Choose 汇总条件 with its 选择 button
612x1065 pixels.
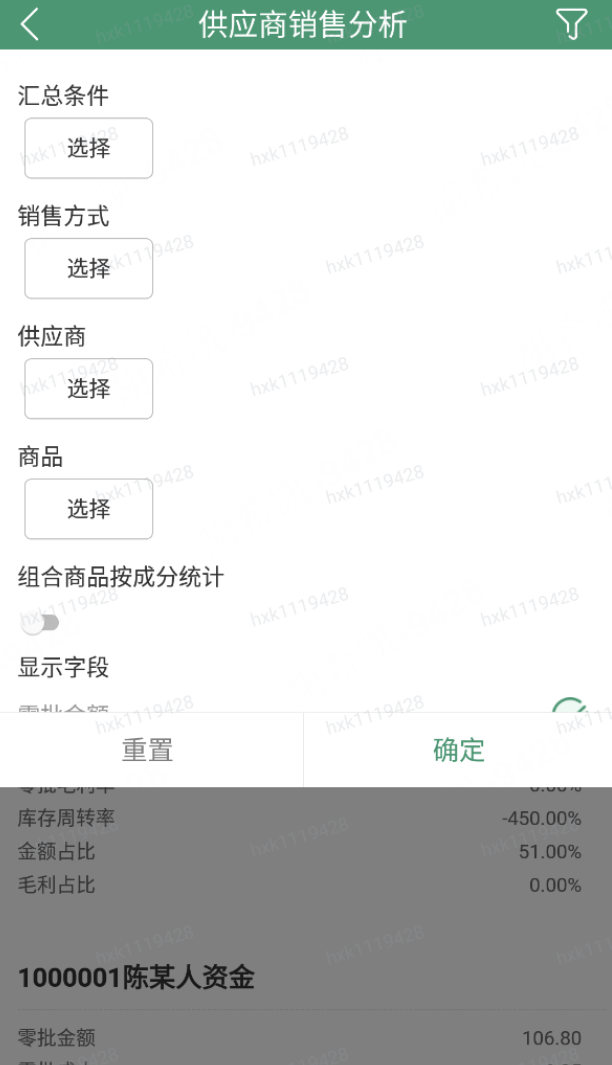point(88,148)
